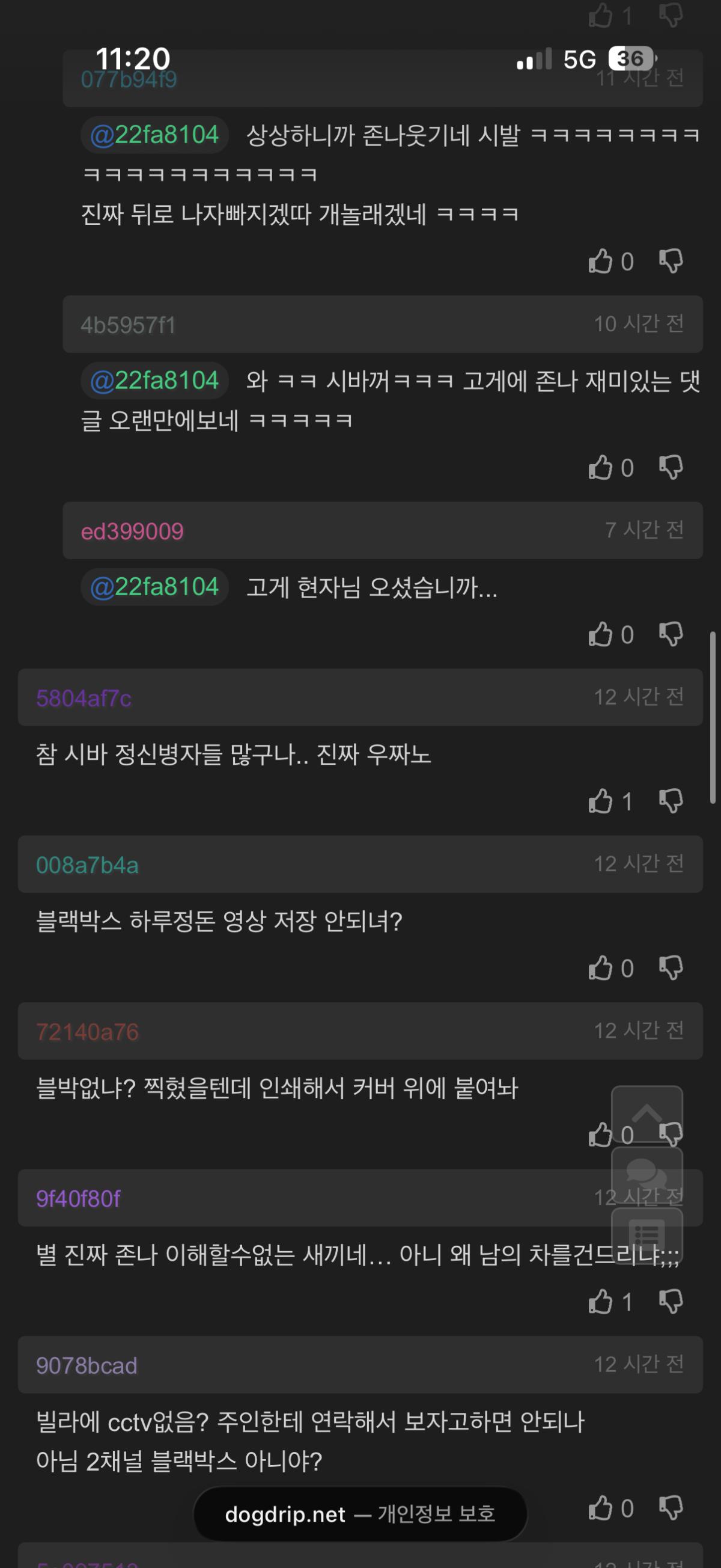Downvote the comment by 5804af7c

(671, 801)
